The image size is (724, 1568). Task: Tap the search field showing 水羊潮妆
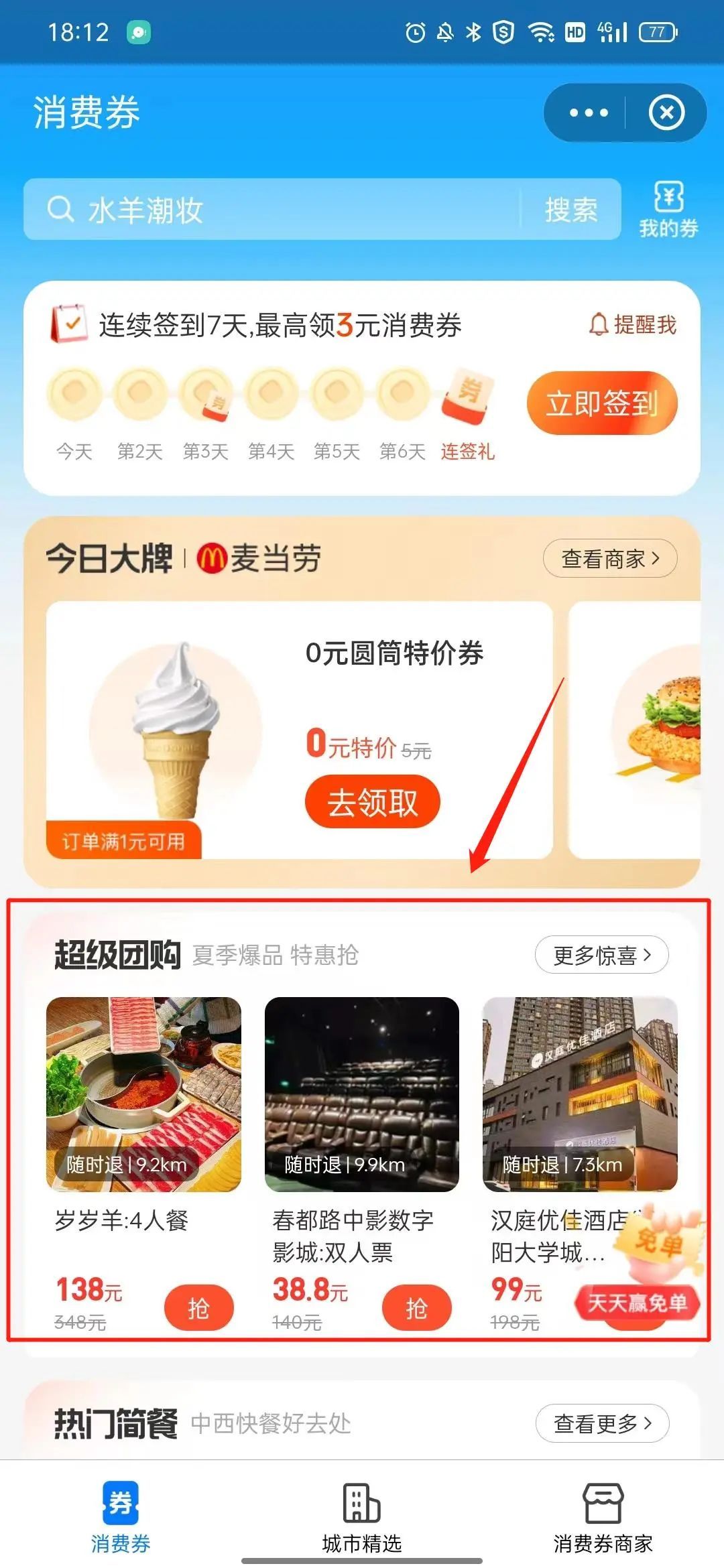(268, 210)
